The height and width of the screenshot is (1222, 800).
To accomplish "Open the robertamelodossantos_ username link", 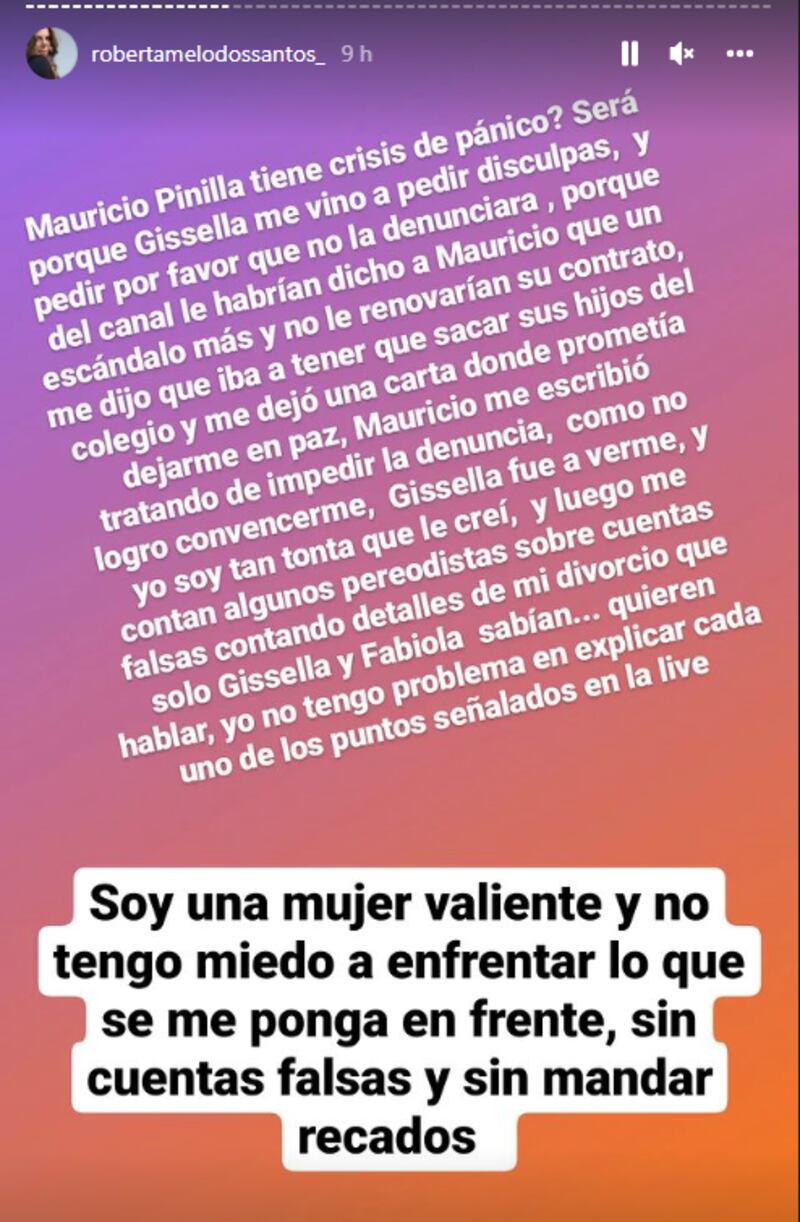I will [x=208, y=55].
